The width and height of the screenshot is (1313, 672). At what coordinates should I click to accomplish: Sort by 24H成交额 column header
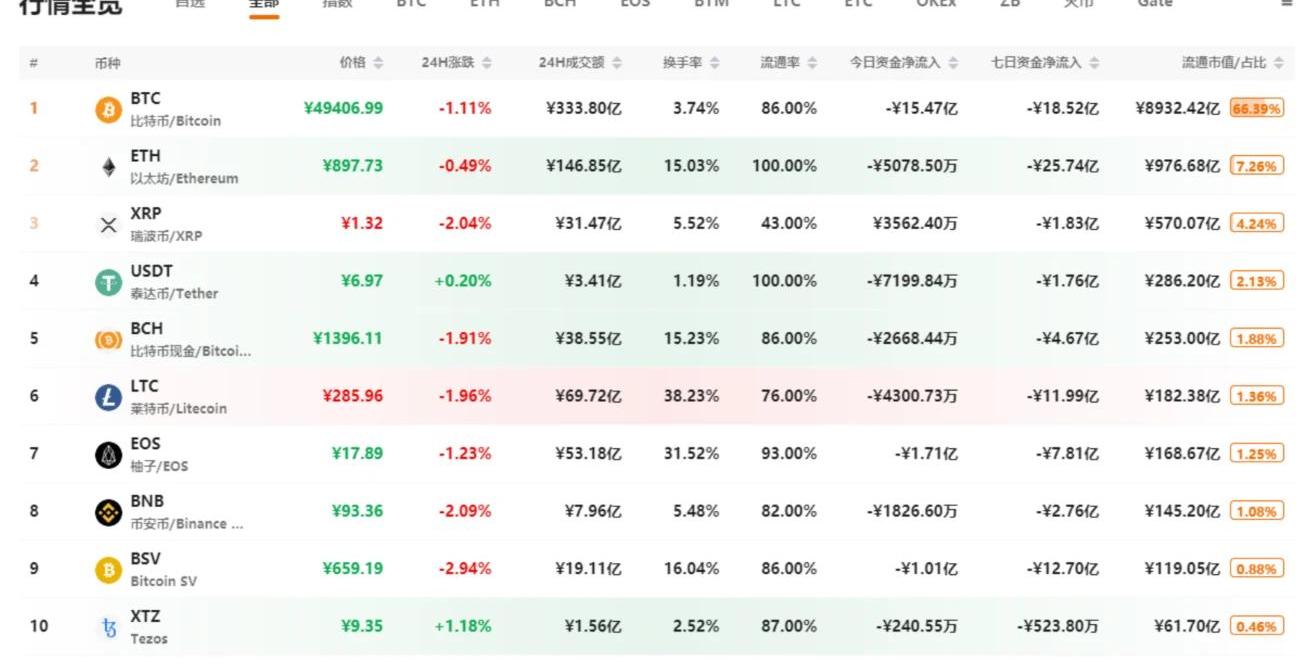580,63
